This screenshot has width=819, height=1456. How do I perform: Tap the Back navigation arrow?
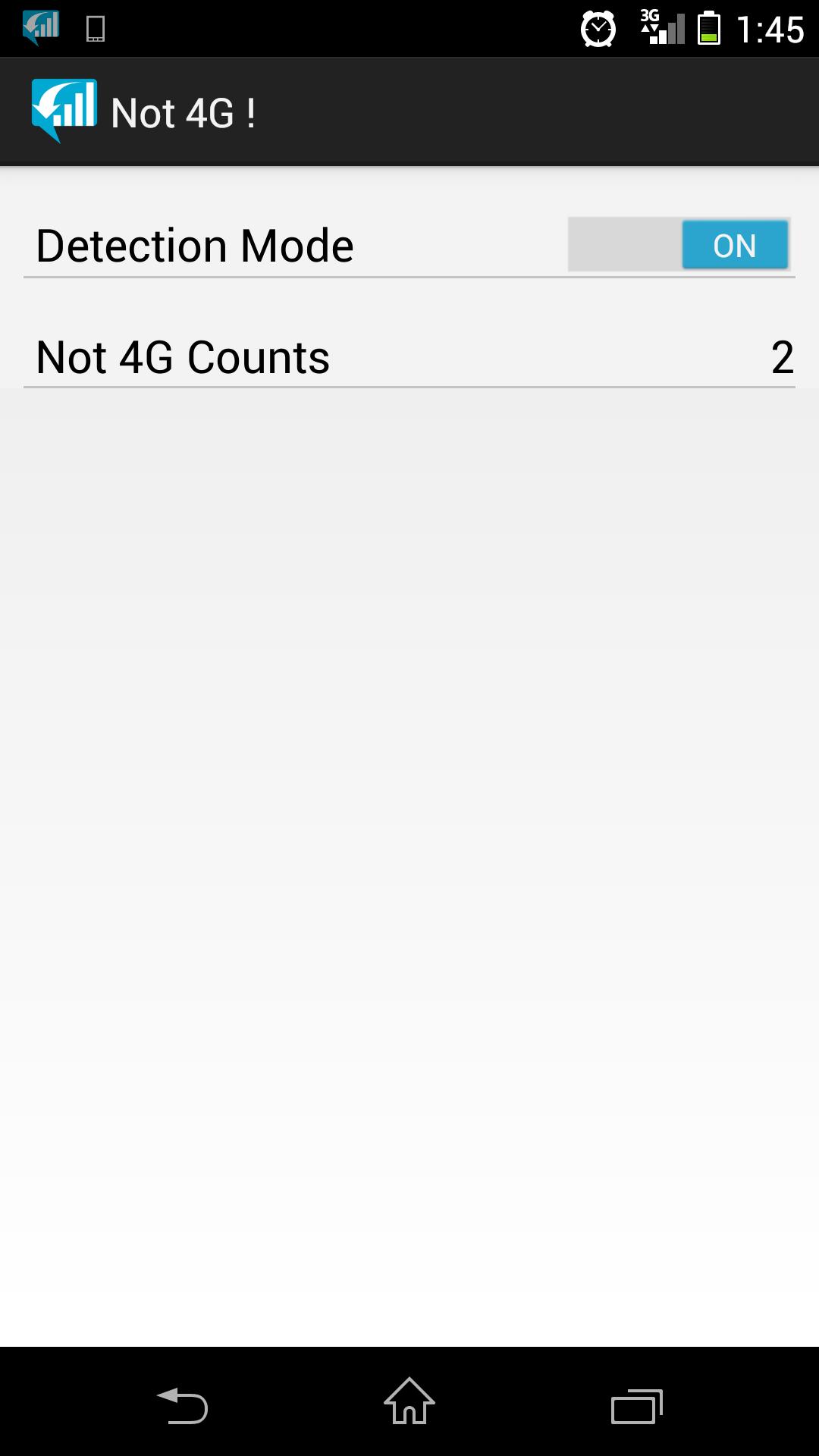click(184, 1401)
